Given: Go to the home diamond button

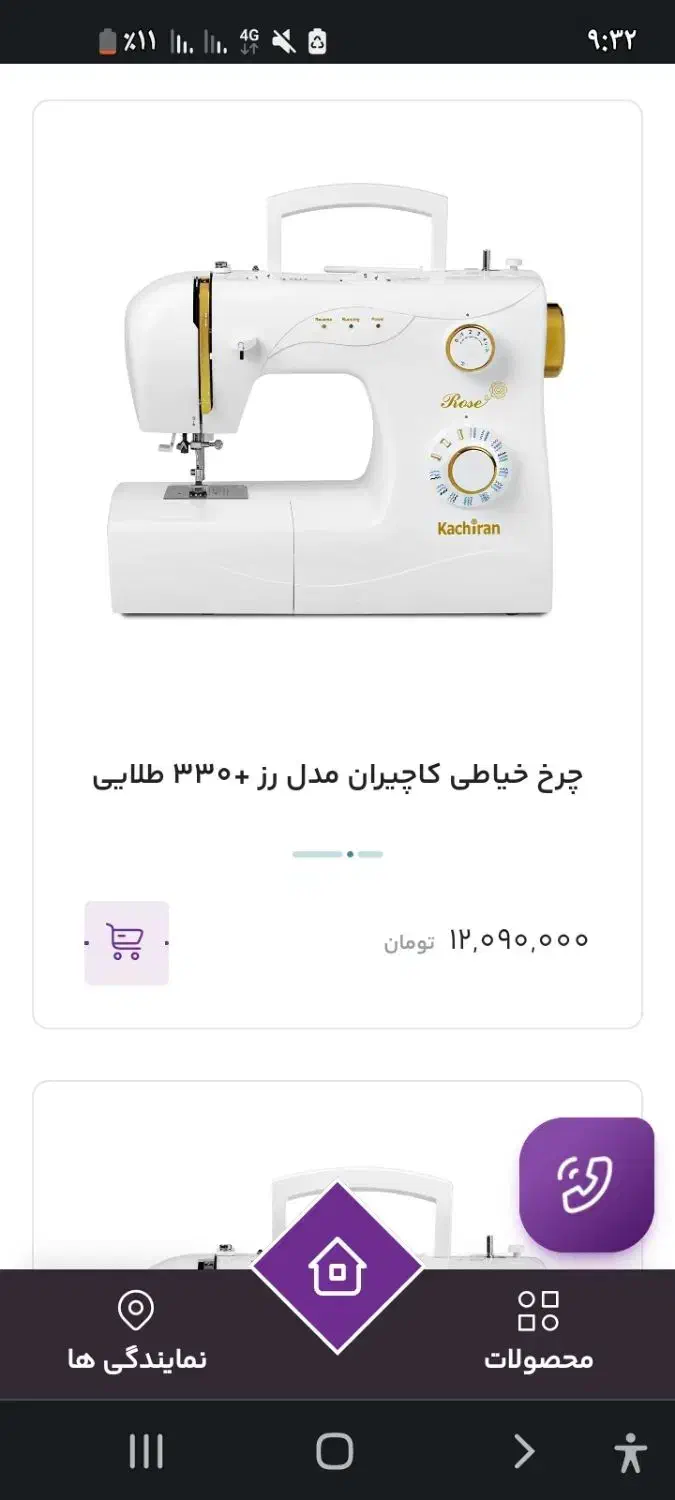Looking at the screenshot, I should point(337,1269).
